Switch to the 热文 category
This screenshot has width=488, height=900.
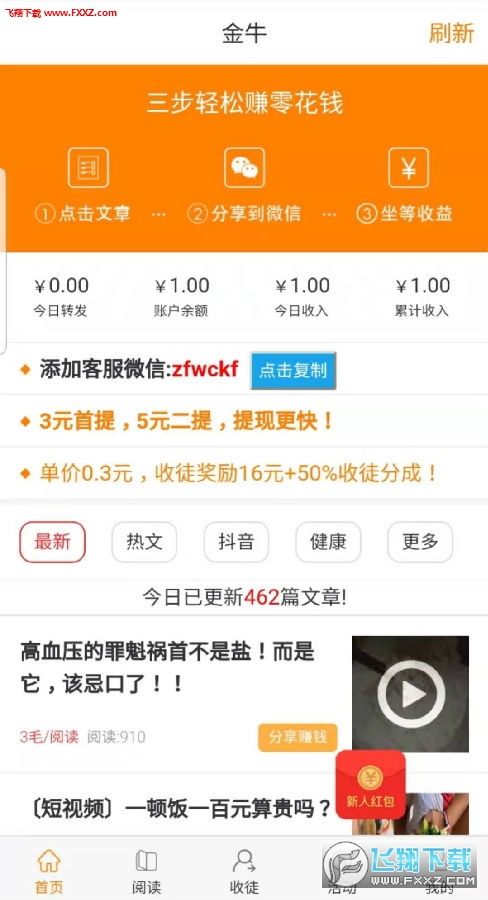click(x=144, y=542)
